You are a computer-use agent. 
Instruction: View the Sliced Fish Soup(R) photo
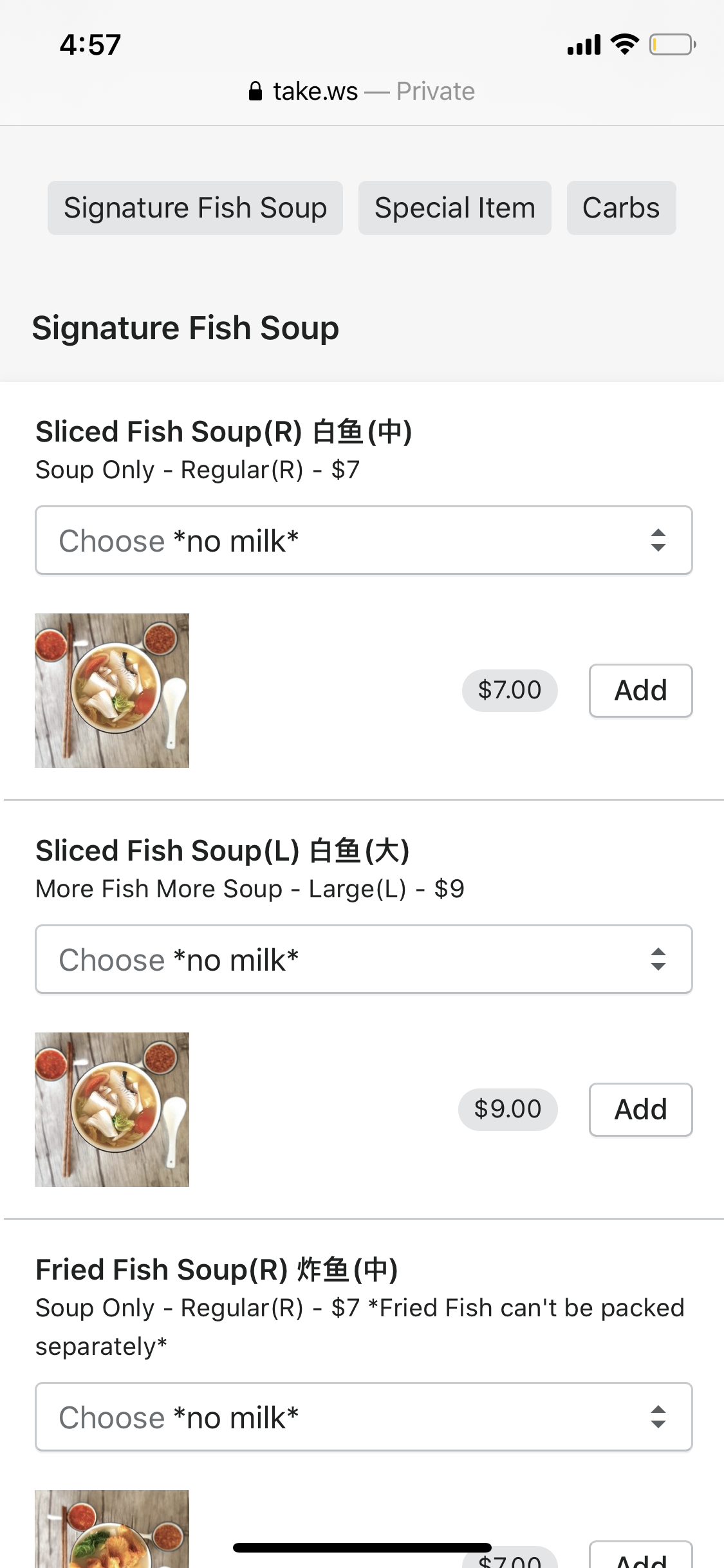(112, 691)
